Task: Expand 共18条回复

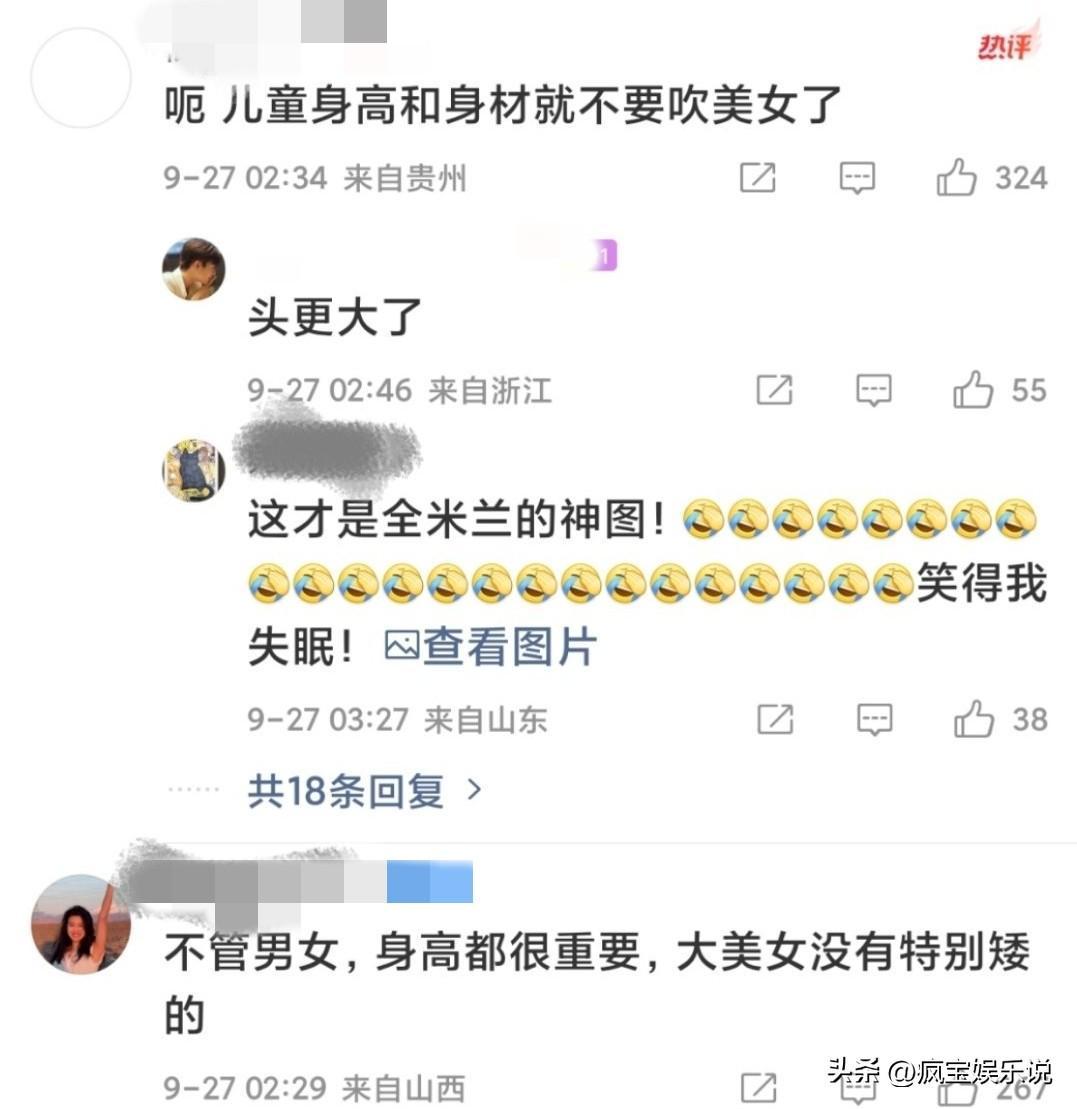Action: point(365,791)
